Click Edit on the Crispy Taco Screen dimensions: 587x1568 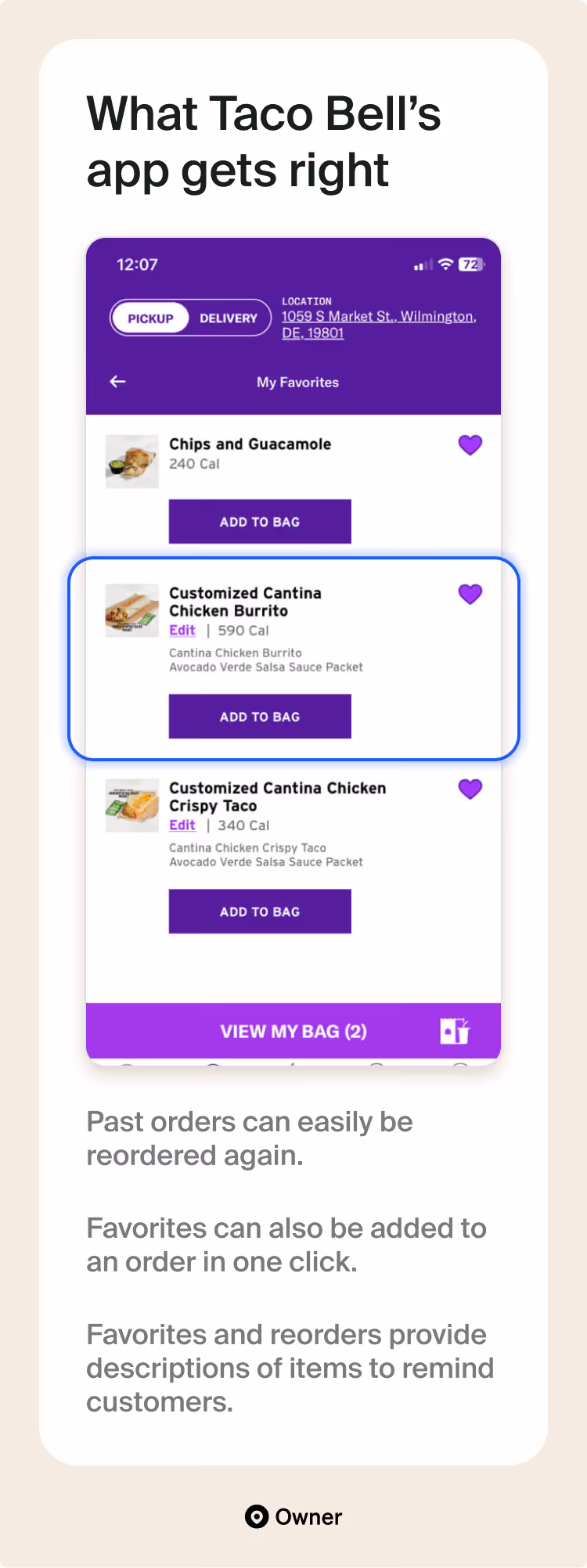point(182,825)
